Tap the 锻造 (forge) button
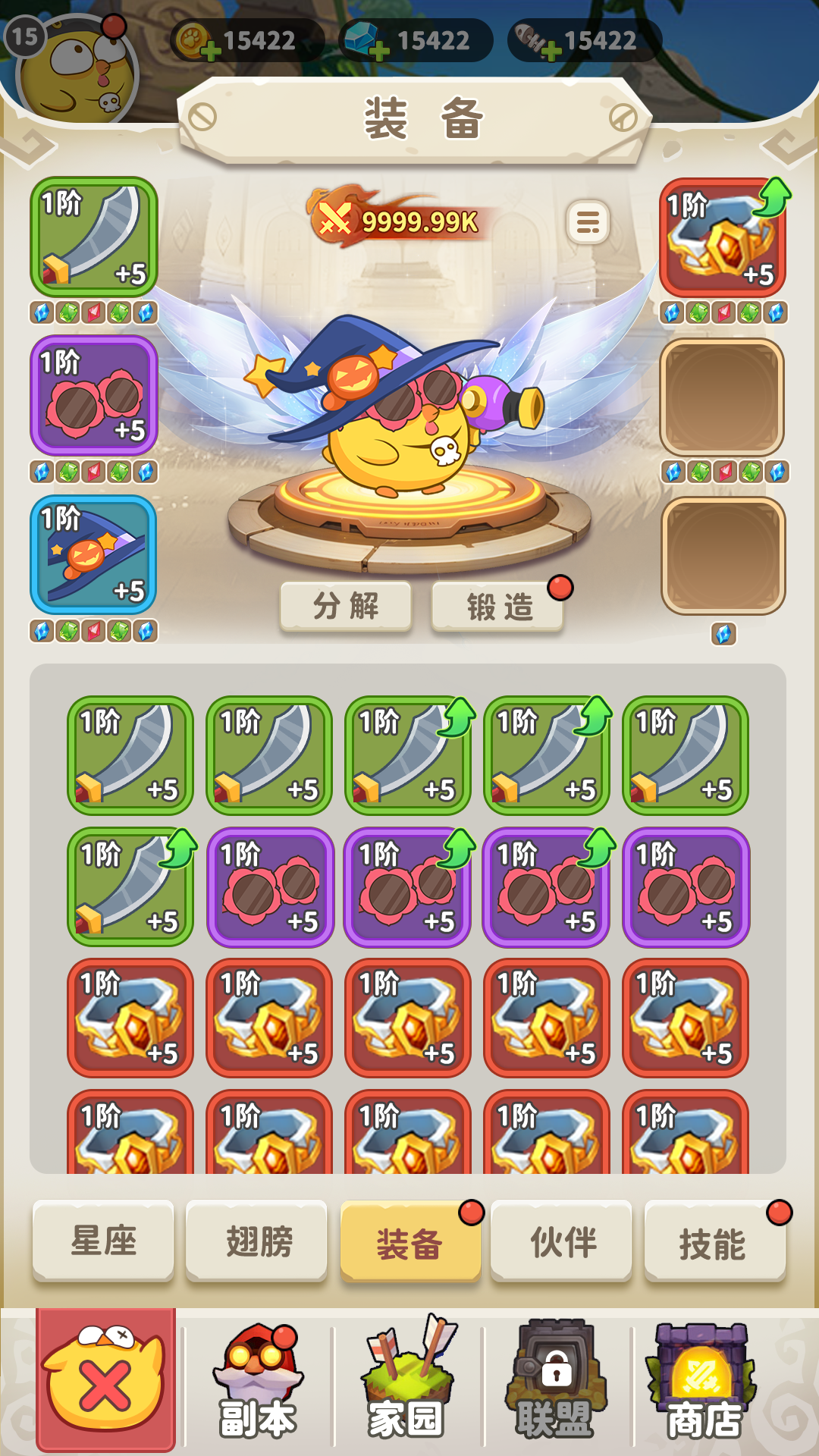 498,606
